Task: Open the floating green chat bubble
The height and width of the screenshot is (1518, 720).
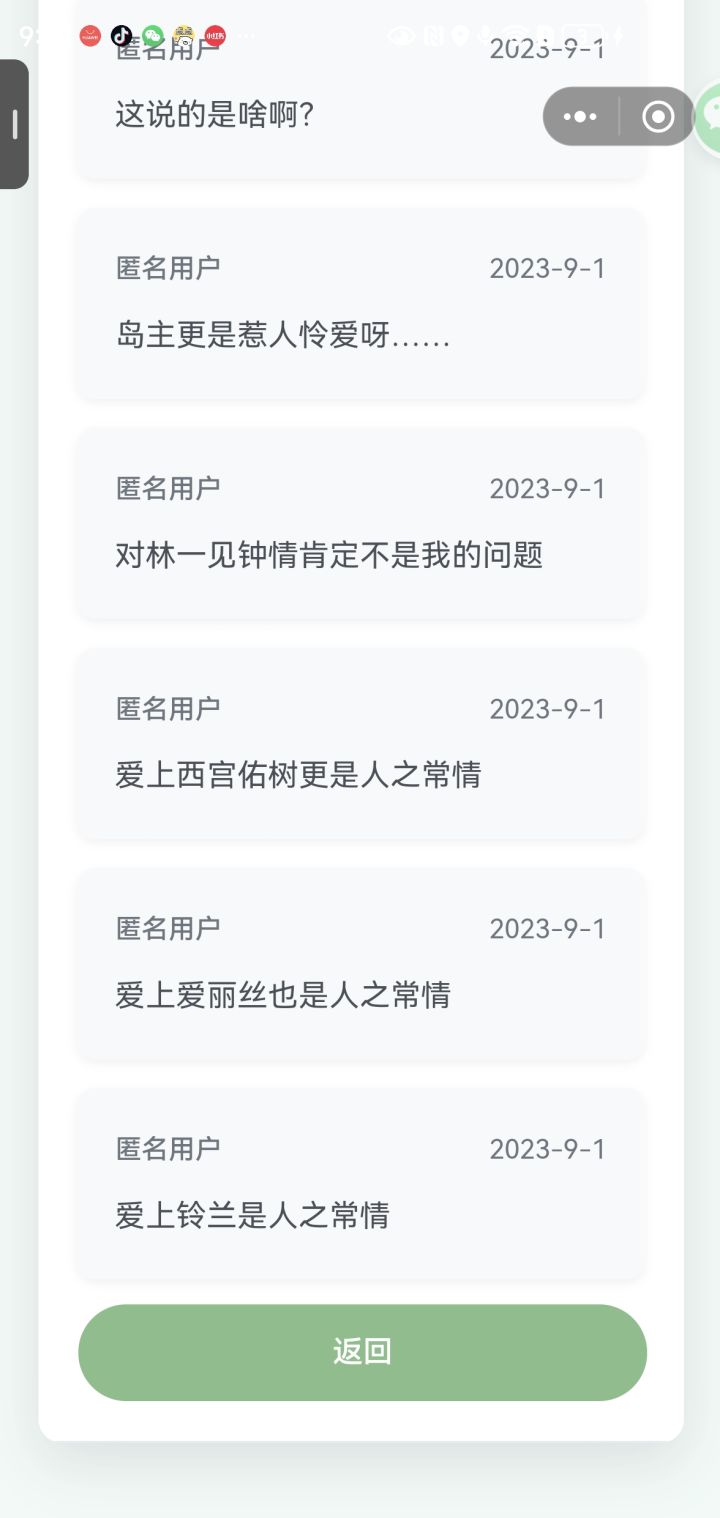Action: 708,118
